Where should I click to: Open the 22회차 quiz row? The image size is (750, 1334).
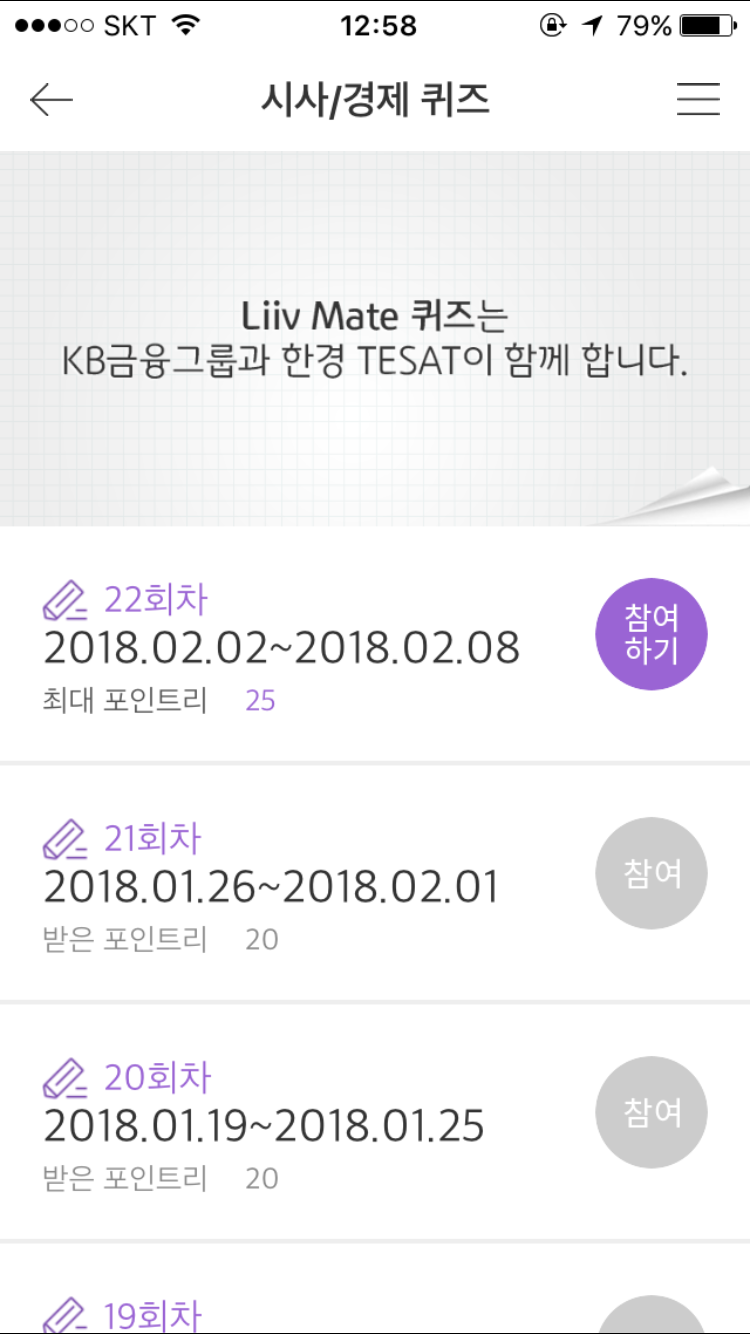(375, 644)
